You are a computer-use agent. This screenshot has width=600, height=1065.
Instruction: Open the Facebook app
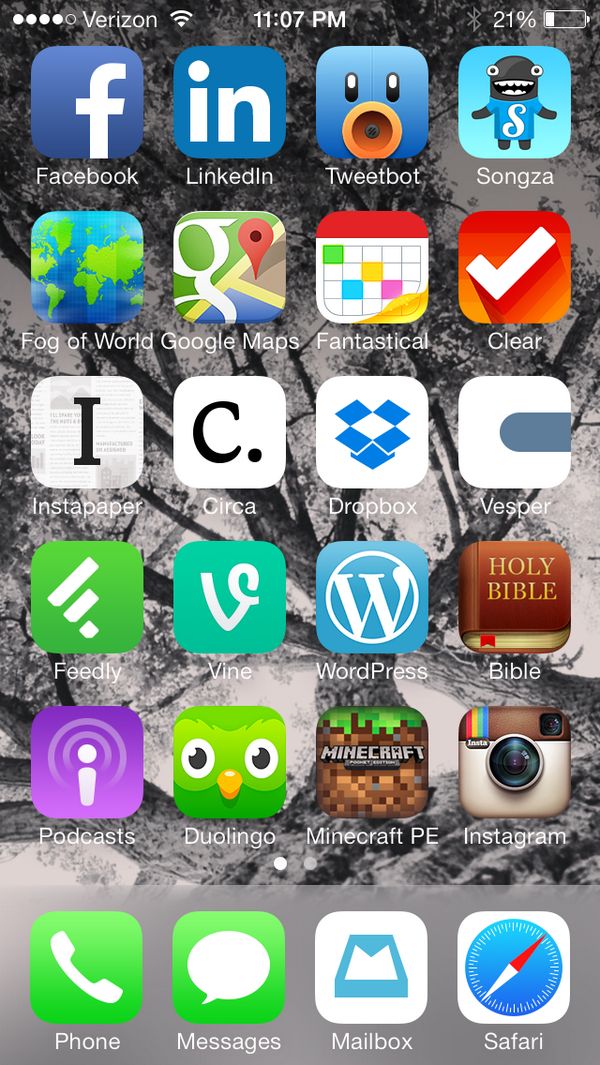click(87, 103)
